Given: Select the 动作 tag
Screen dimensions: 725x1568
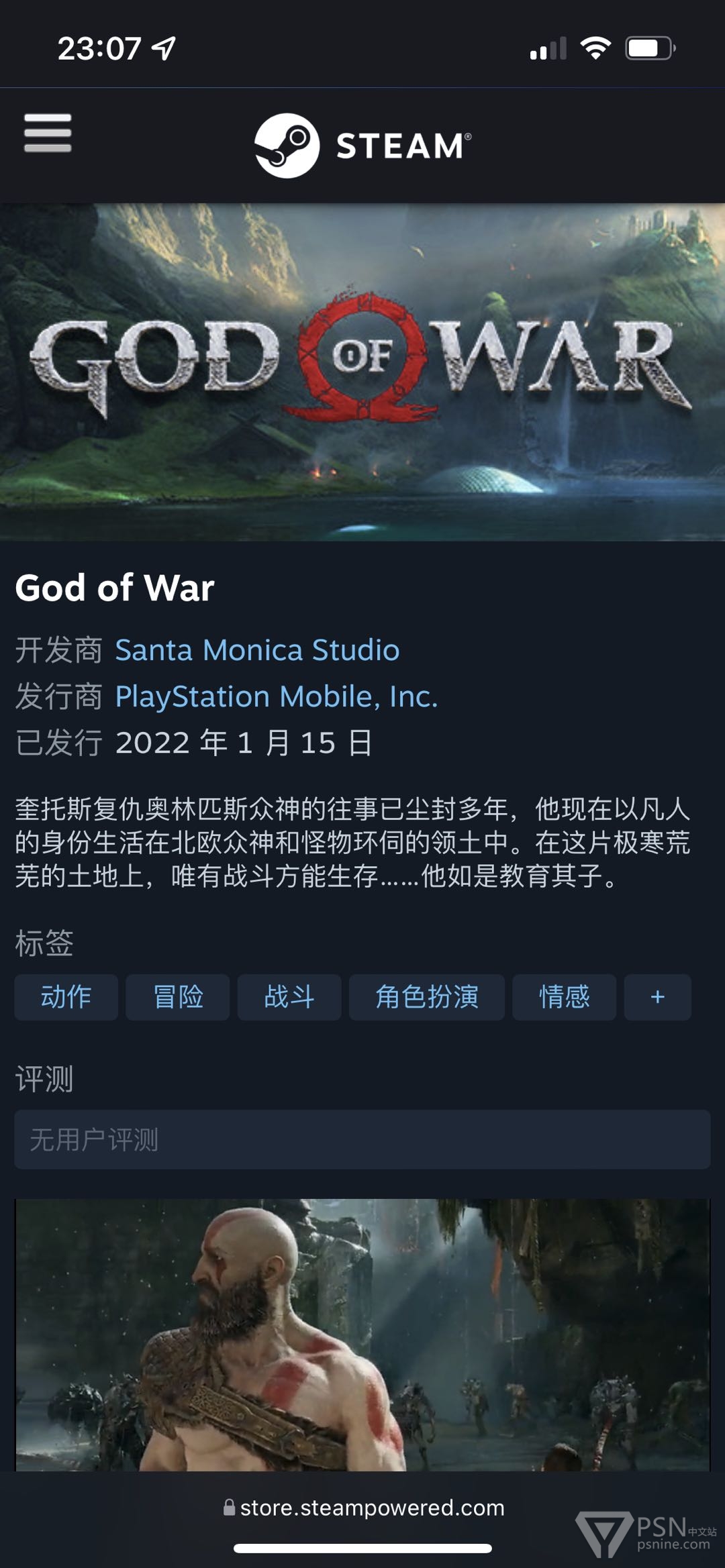Looking at the screenshot, I should tap(66, 997).
